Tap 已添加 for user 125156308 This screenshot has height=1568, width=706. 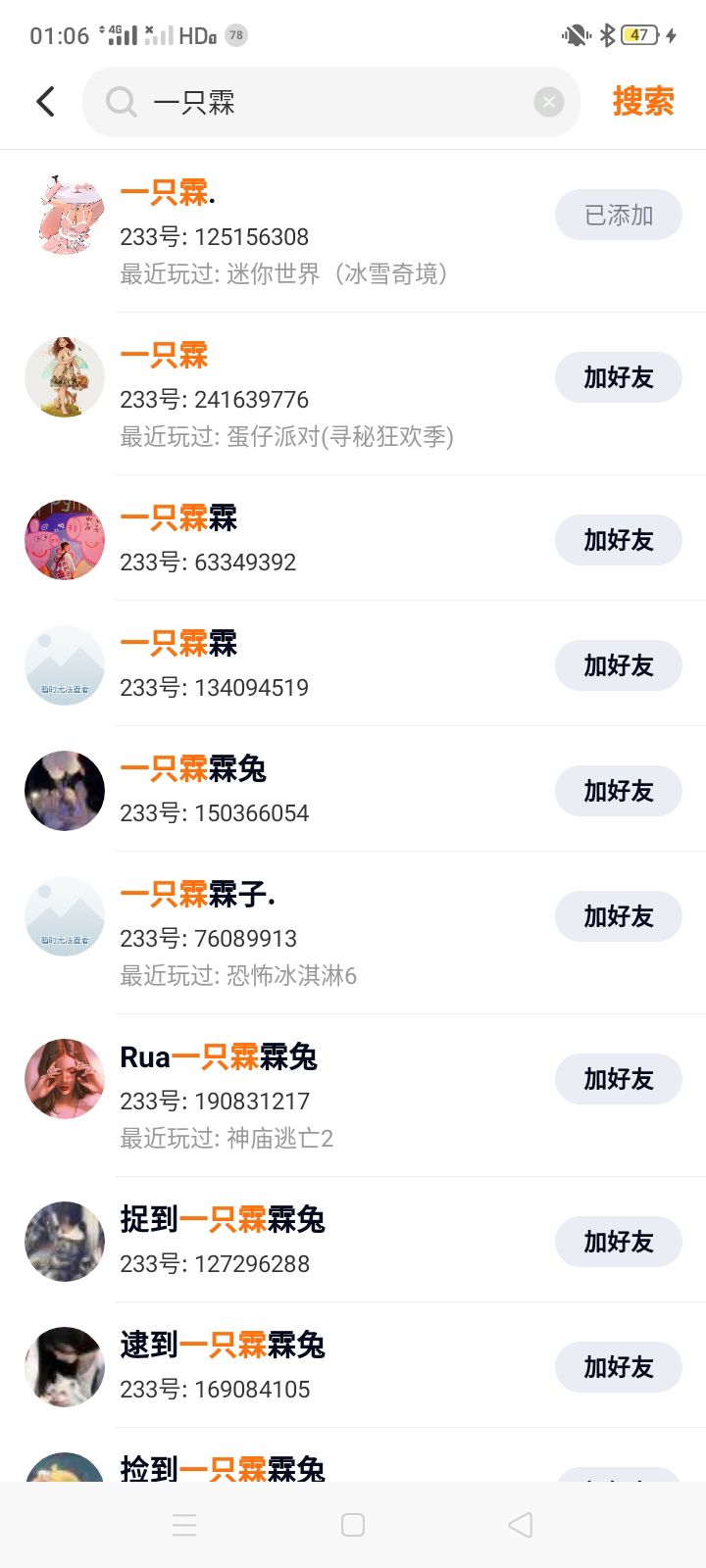[x=619, y=216]
